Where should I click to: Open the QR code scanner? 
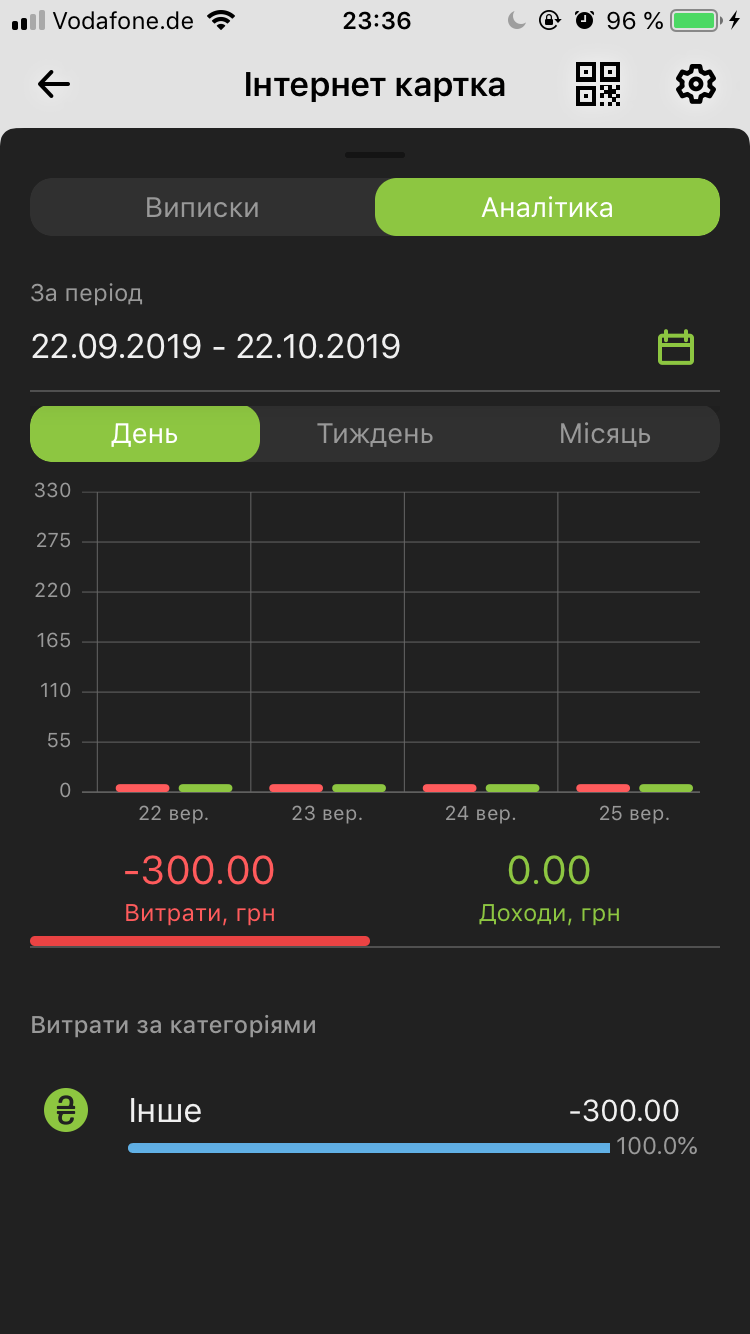tap(598, 84)
